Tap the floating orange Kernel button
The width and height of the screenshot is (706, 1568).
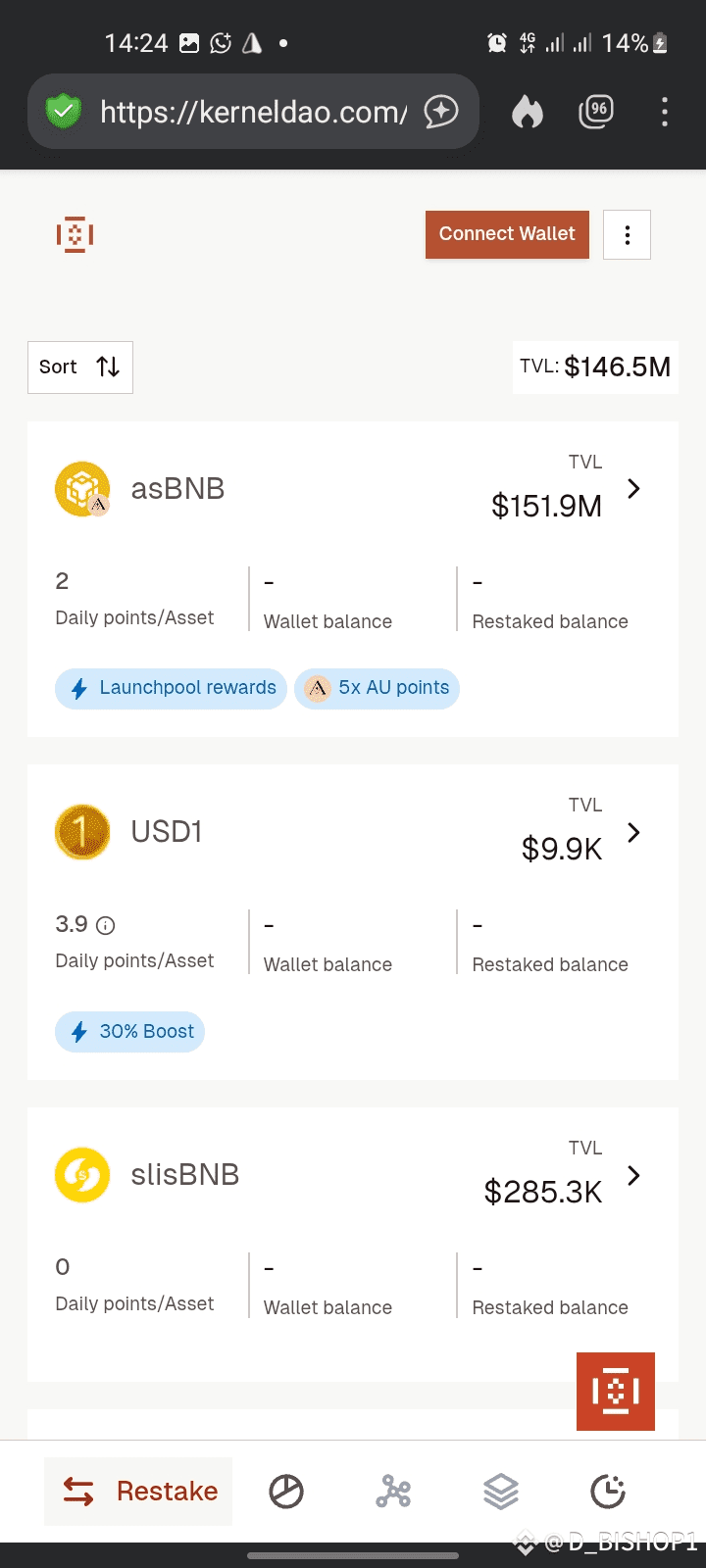[616, 1392]
